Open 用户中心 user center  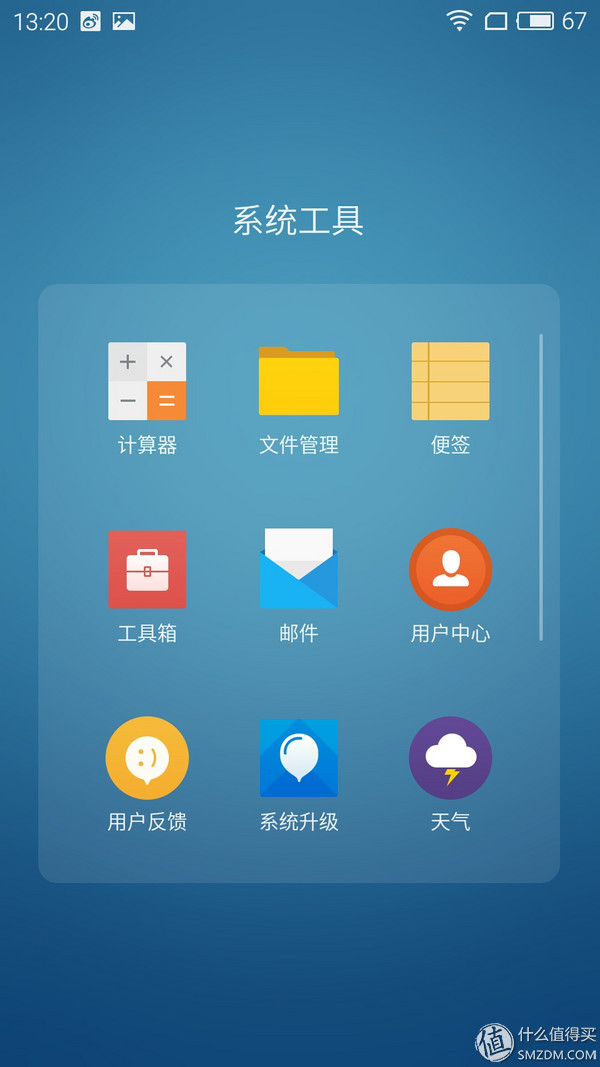pyautogui.click(x=450, y=569)
